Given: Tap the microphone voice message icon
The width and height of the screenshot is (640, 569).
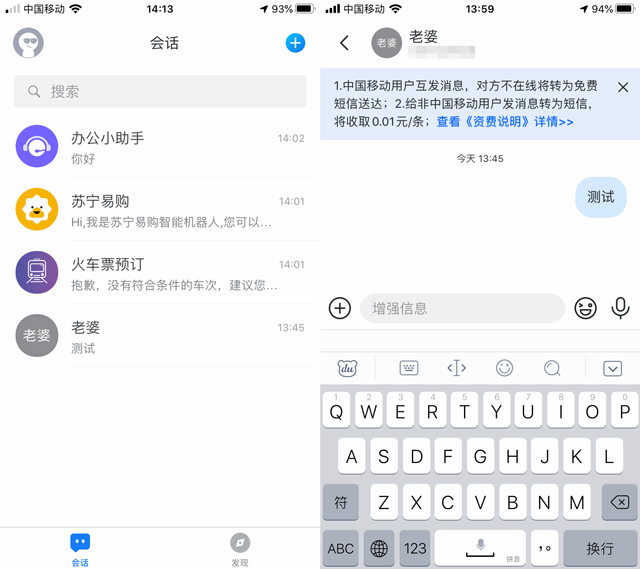Looking at the screenshot, I should tap(620, 308).
